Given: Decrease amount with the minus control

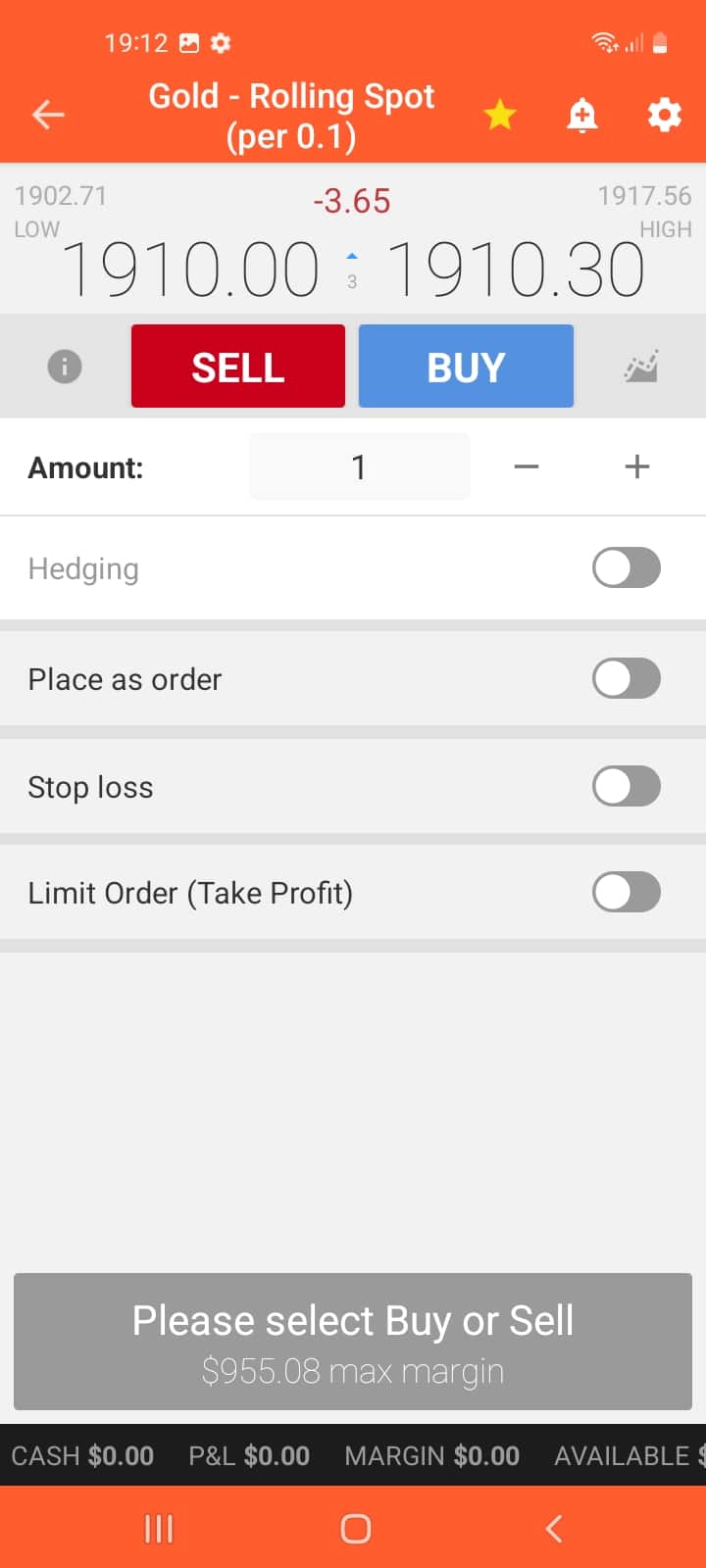Looking at the screenshot, I should pyautogui.click(x=527, y=466).
